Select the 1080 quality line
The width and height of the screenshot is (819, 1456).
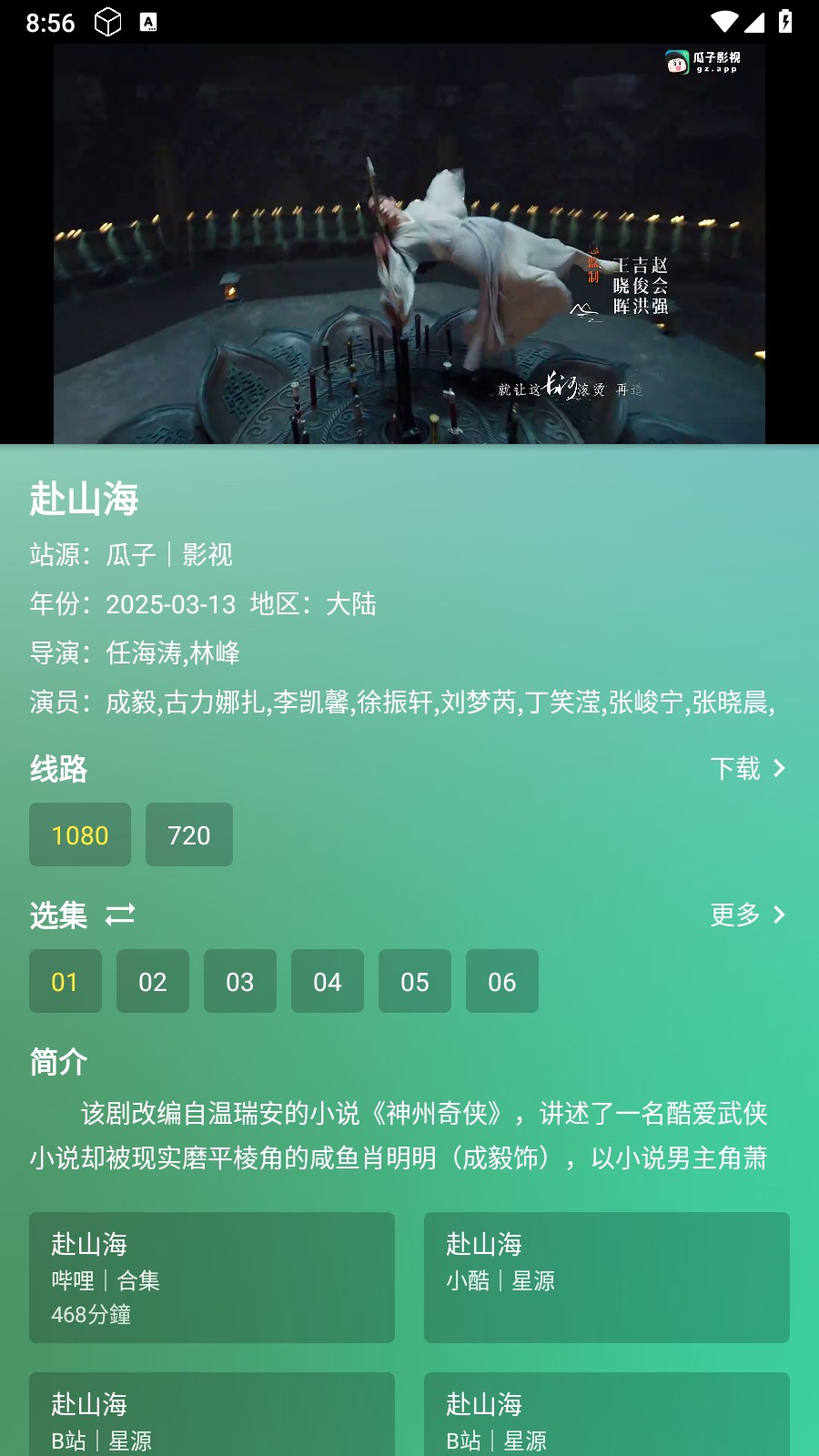(80, 834)
